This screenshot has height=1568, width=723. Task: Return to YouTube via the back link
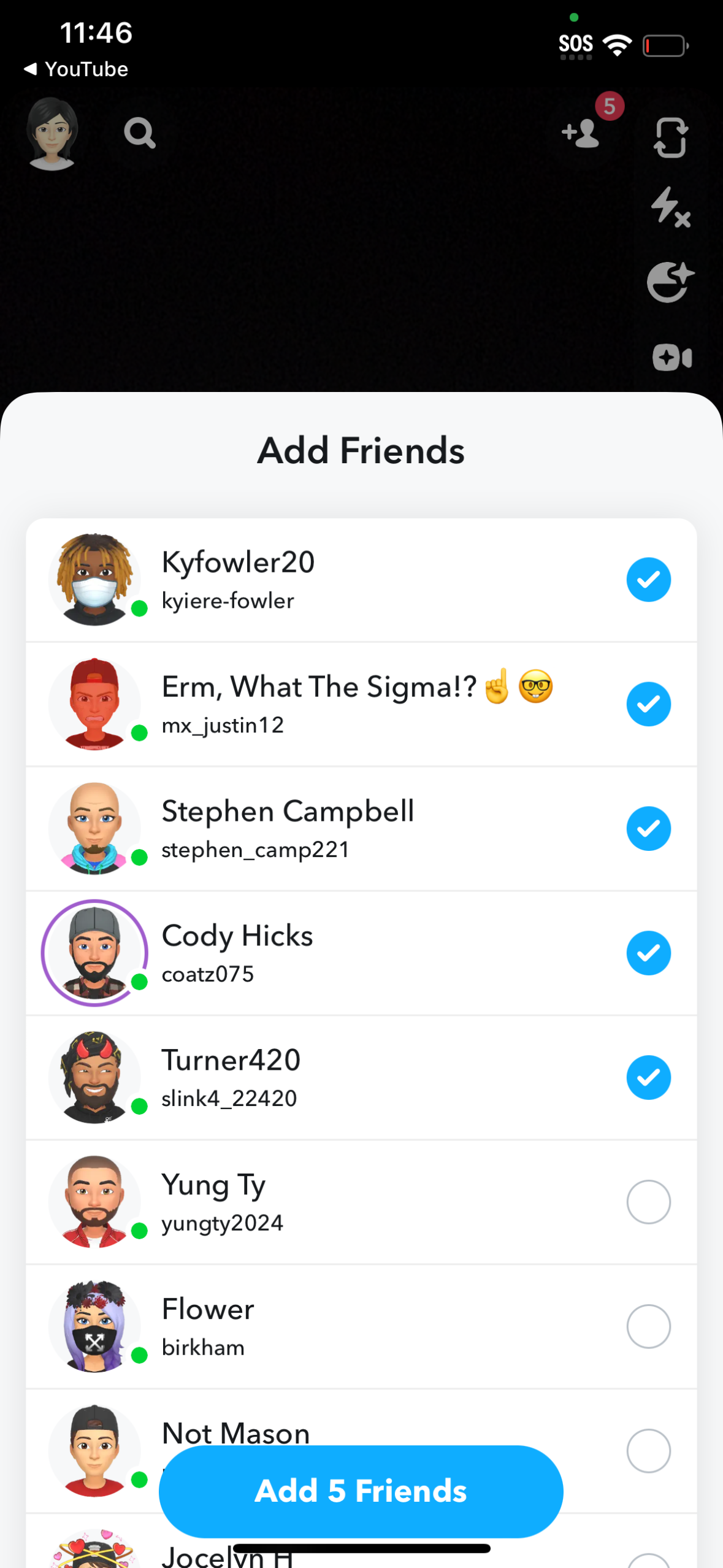click(76, 69)
